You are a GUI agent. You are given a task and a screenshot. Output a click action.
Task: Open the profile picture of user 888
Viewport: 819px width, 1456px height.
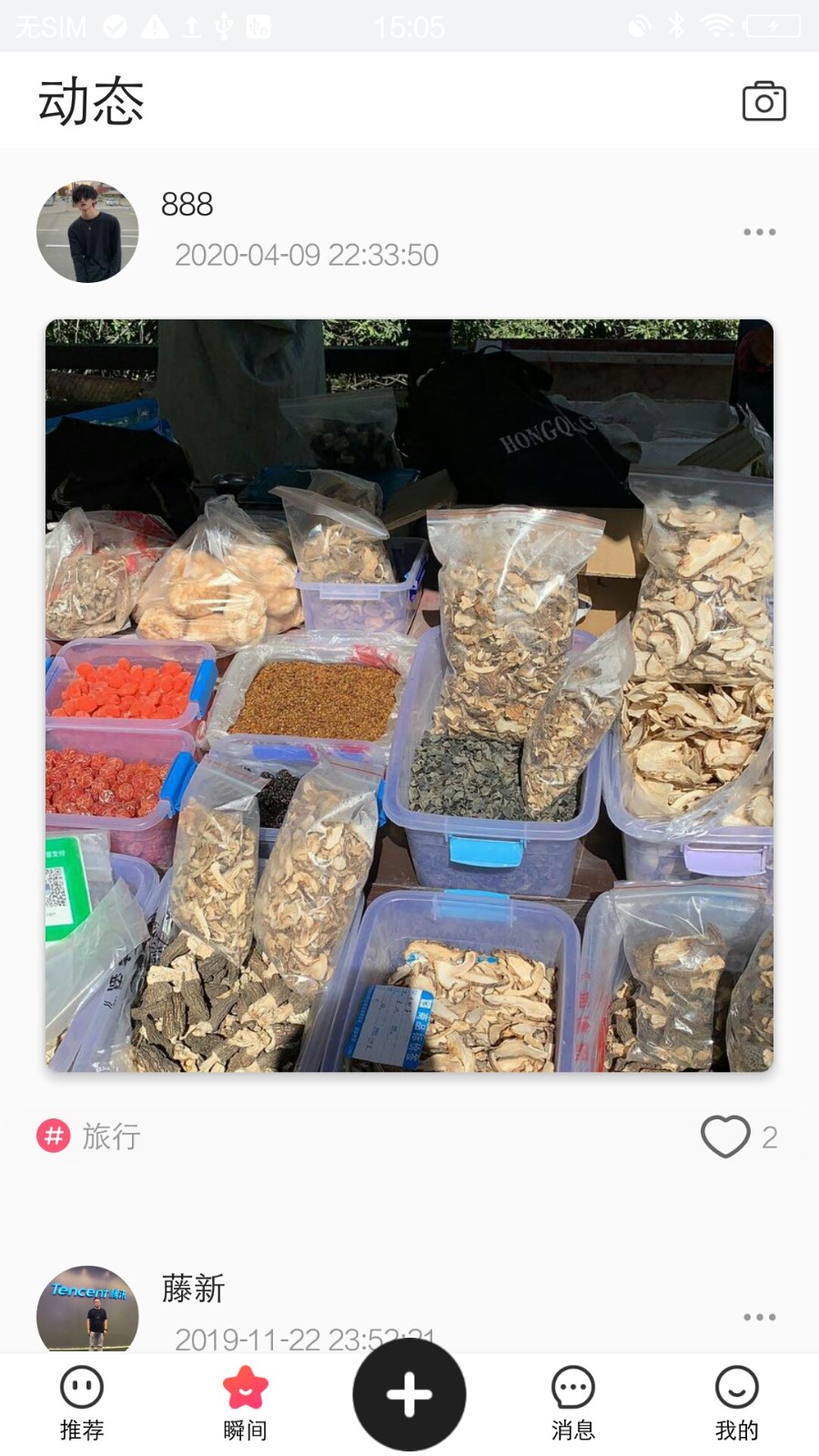87,231
